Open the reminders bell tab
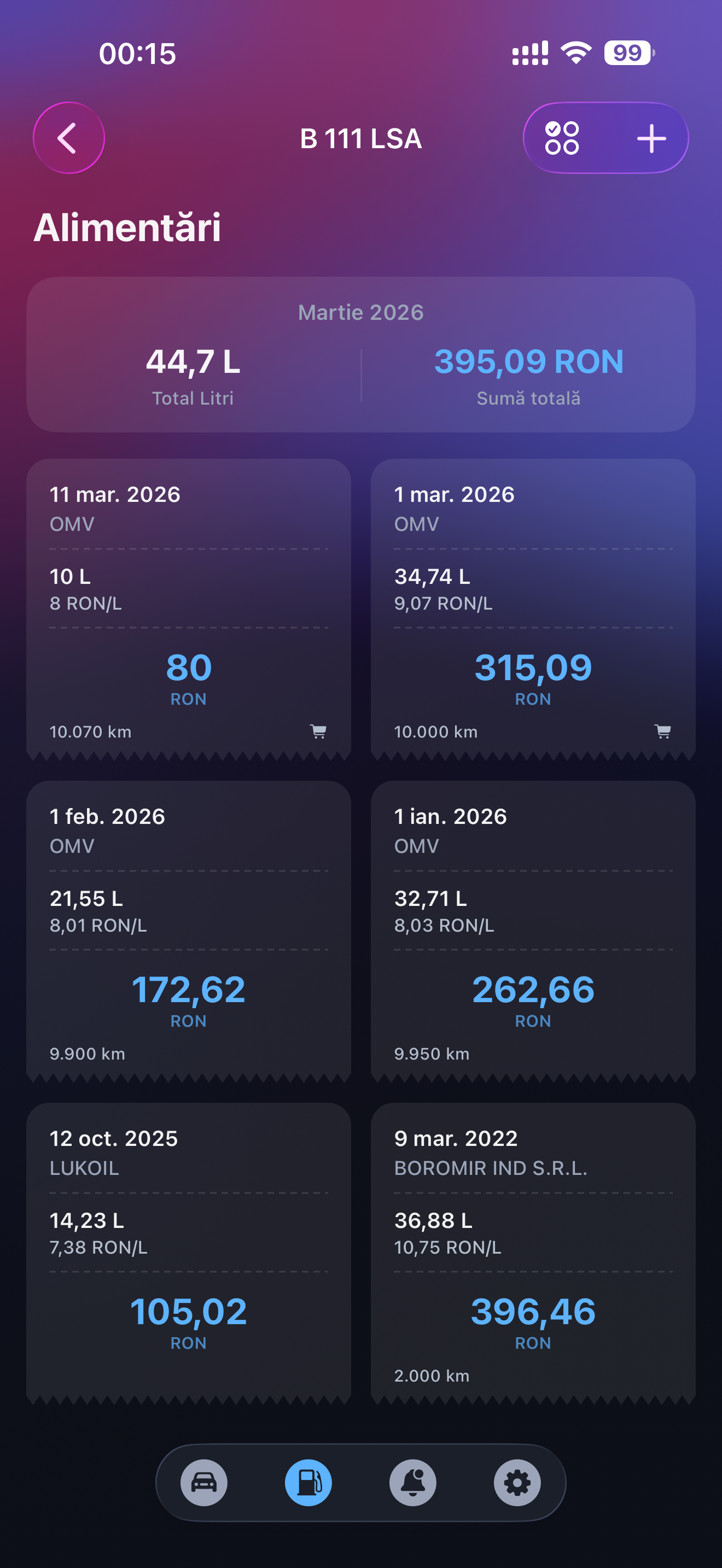The image size is (722, 1568). (413, 1482)
